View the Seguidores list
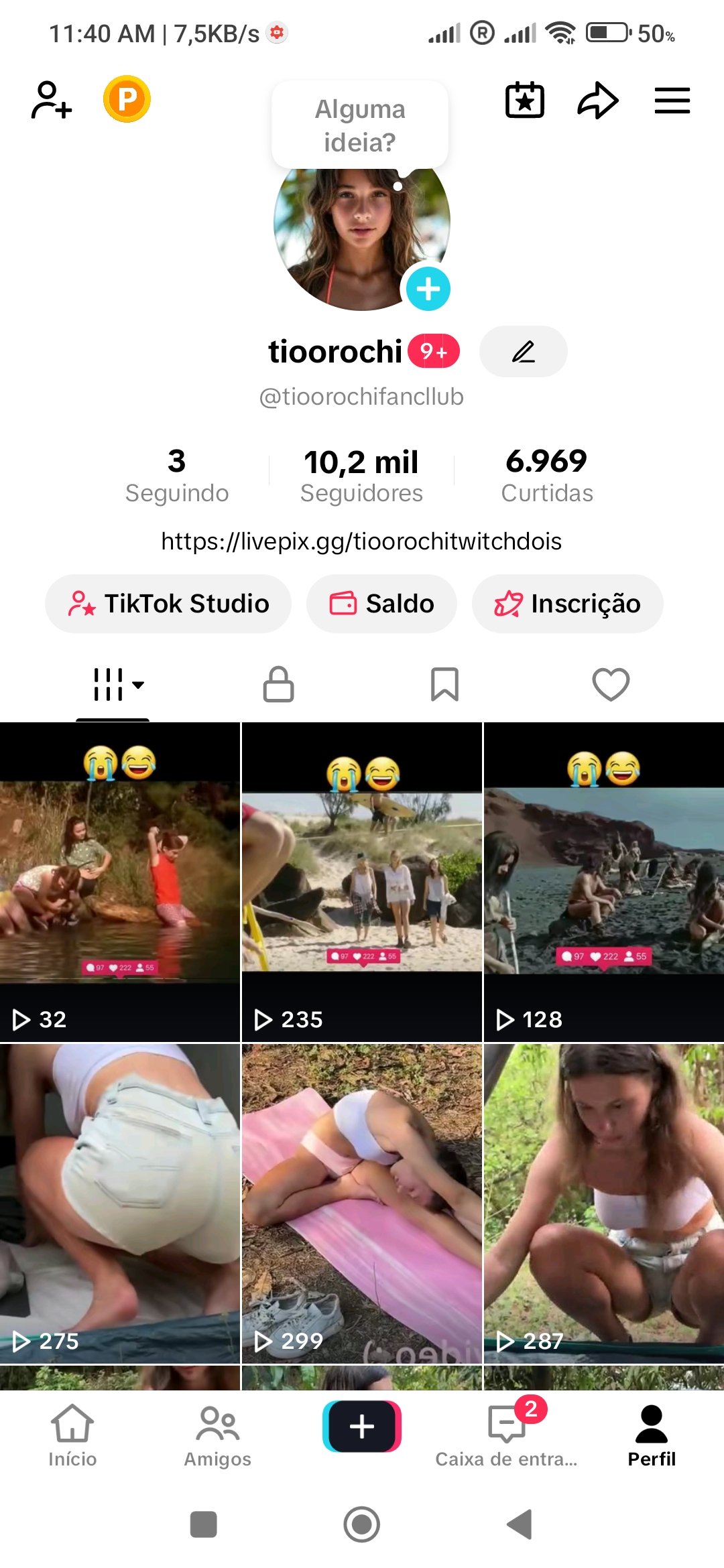The width and height of the screenshot is (724, 1568). 361,475
